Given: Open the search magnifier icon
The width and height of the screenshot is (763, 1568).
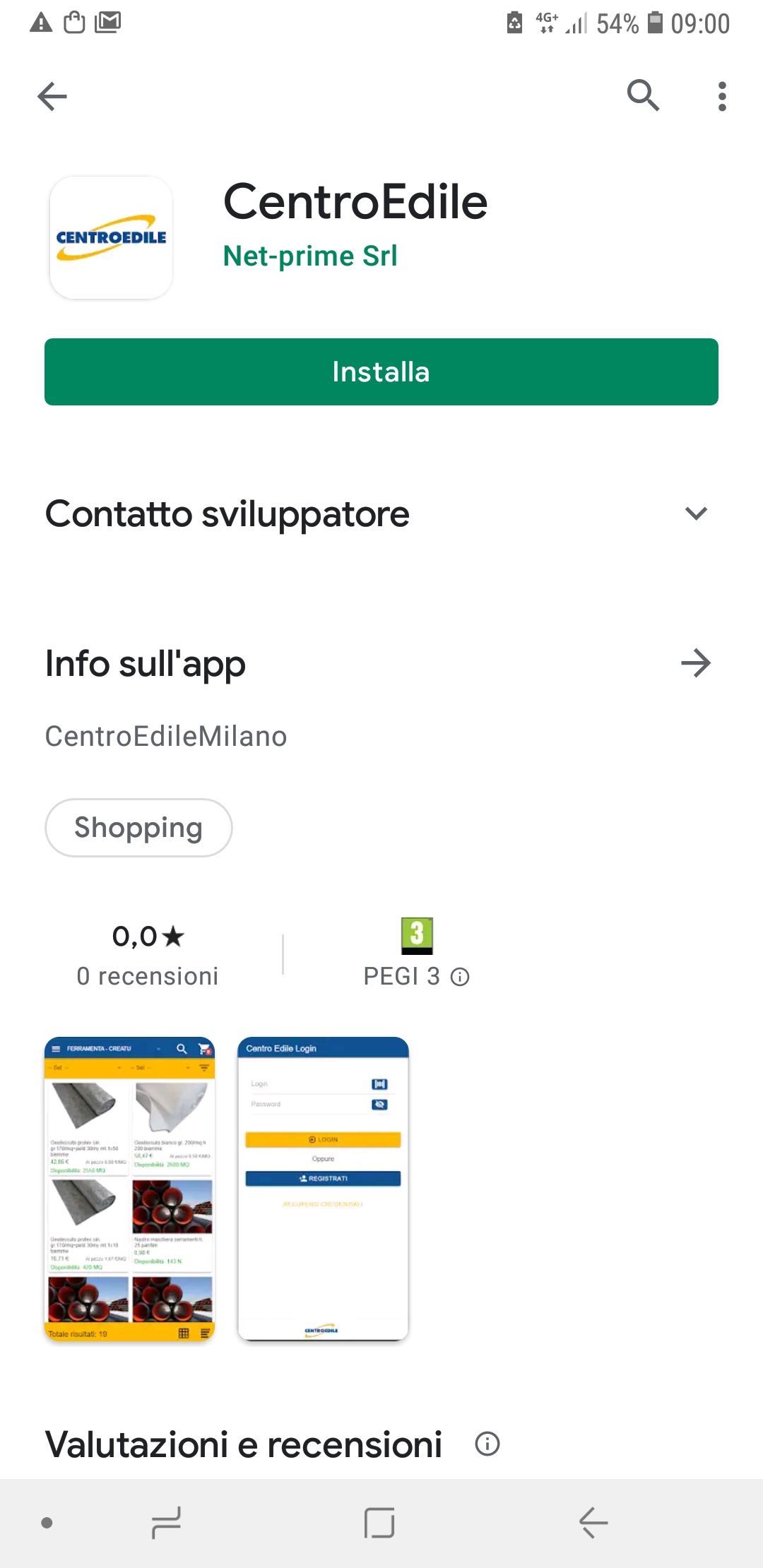Looking at the screenshot, I should [x=643, y=95].
